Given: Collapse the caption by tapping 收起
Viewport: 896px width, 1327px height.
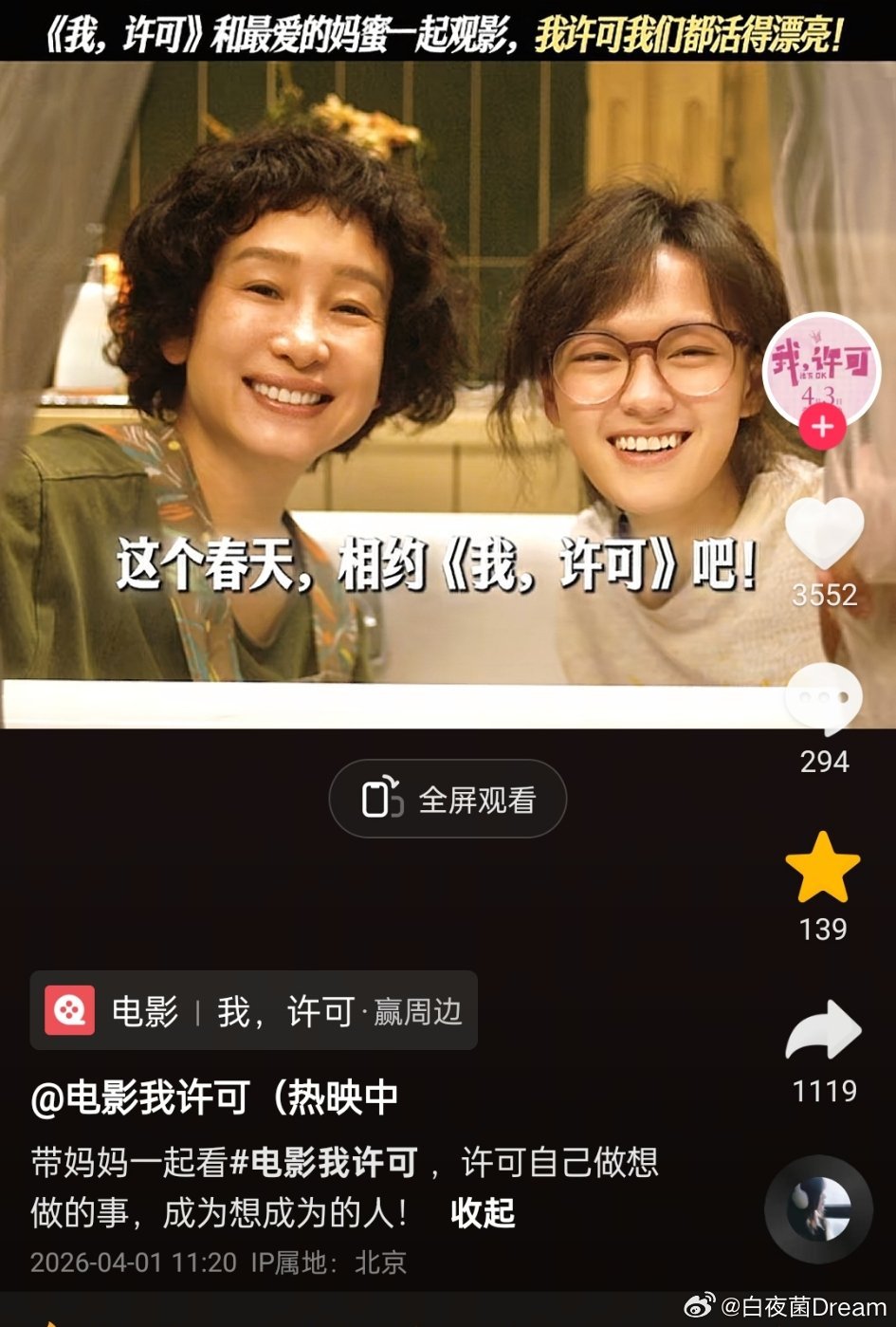Looking at the screenshot, I should point(484,1214).
